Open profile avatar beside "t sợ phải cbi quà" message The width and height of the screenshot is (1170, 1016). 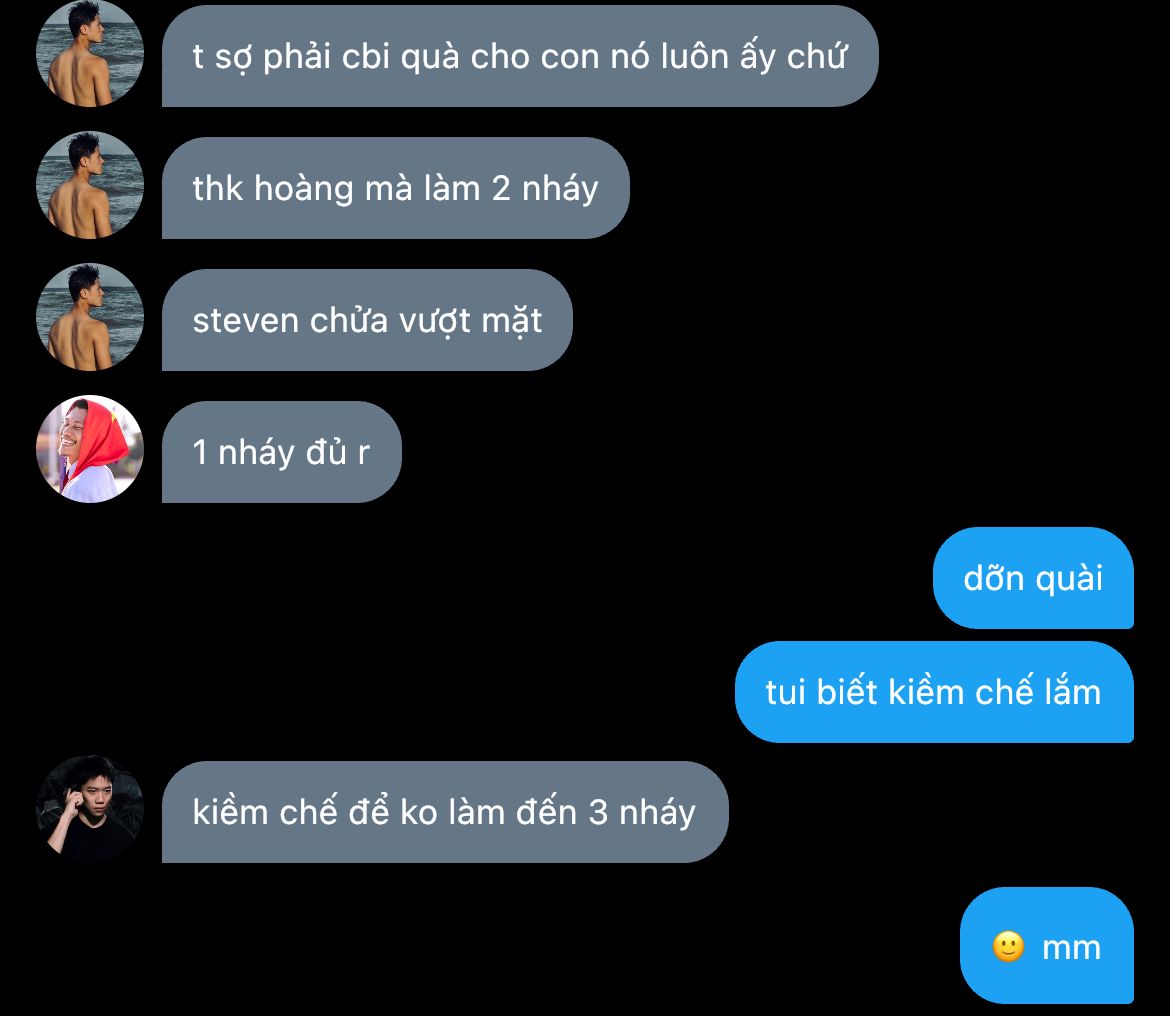coord(90,53)
